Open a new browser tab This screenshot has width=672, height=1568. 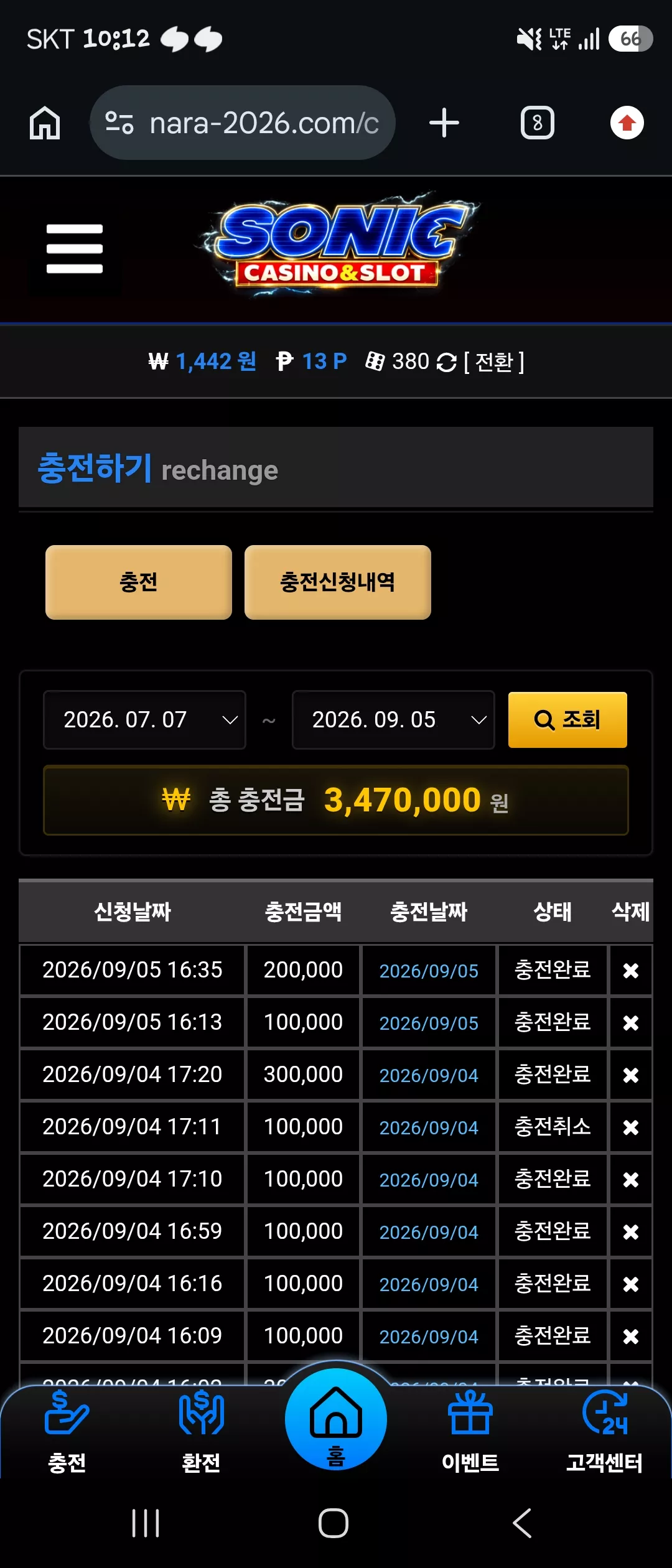pyautogui.click(x=444, y=123)
